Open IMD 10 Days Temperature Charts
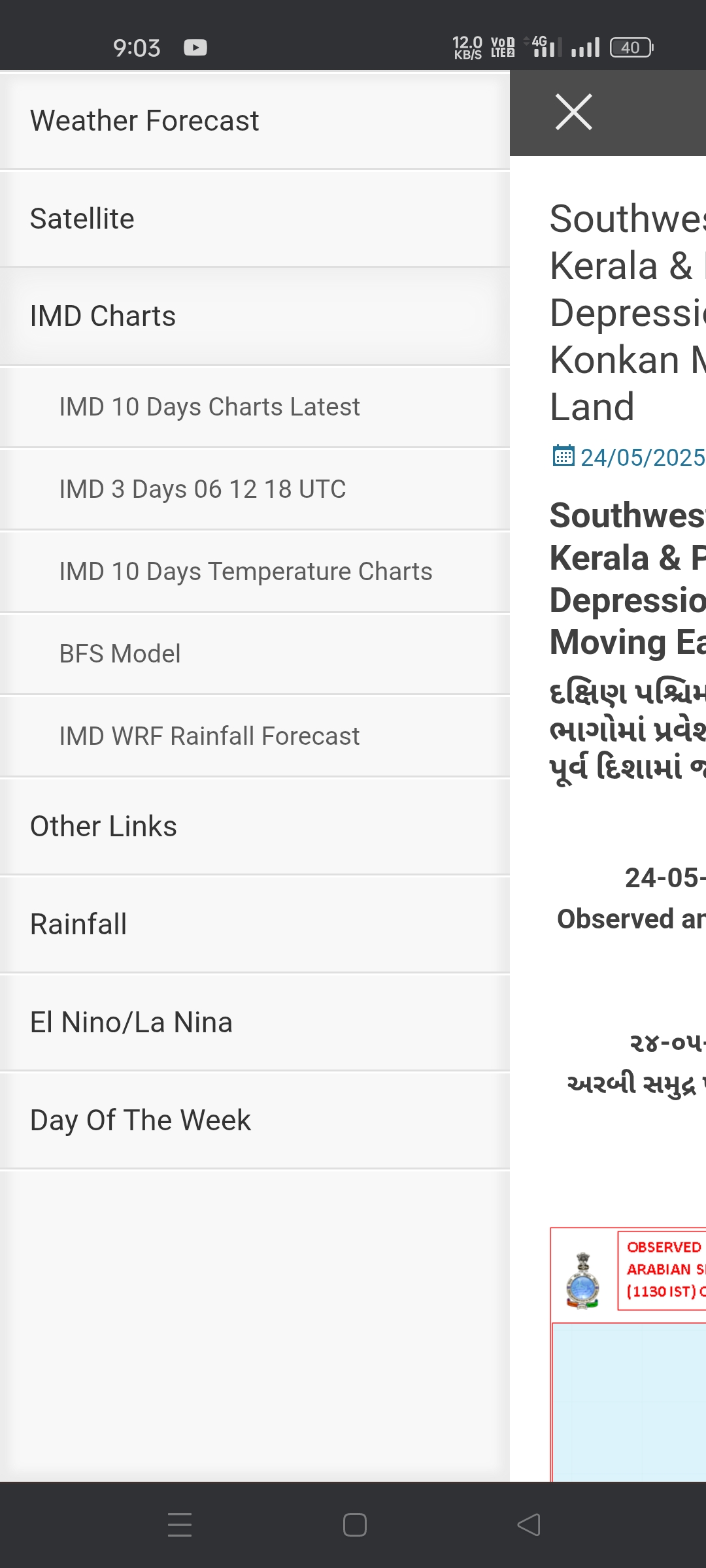 click(x=245, y=572)
